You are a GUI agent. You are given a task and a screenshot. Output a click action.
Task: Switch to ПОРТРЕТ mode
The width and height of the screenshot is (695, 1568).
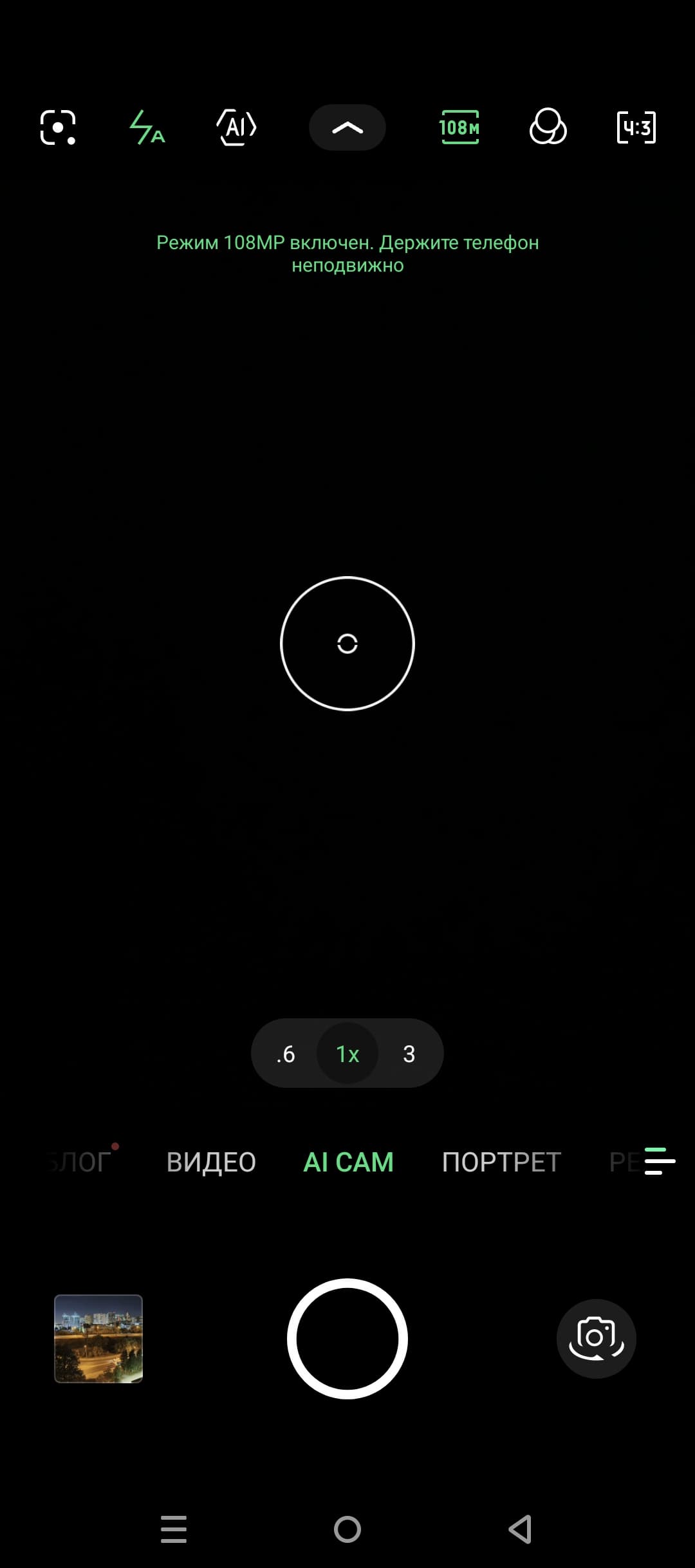click(501, 1162)
